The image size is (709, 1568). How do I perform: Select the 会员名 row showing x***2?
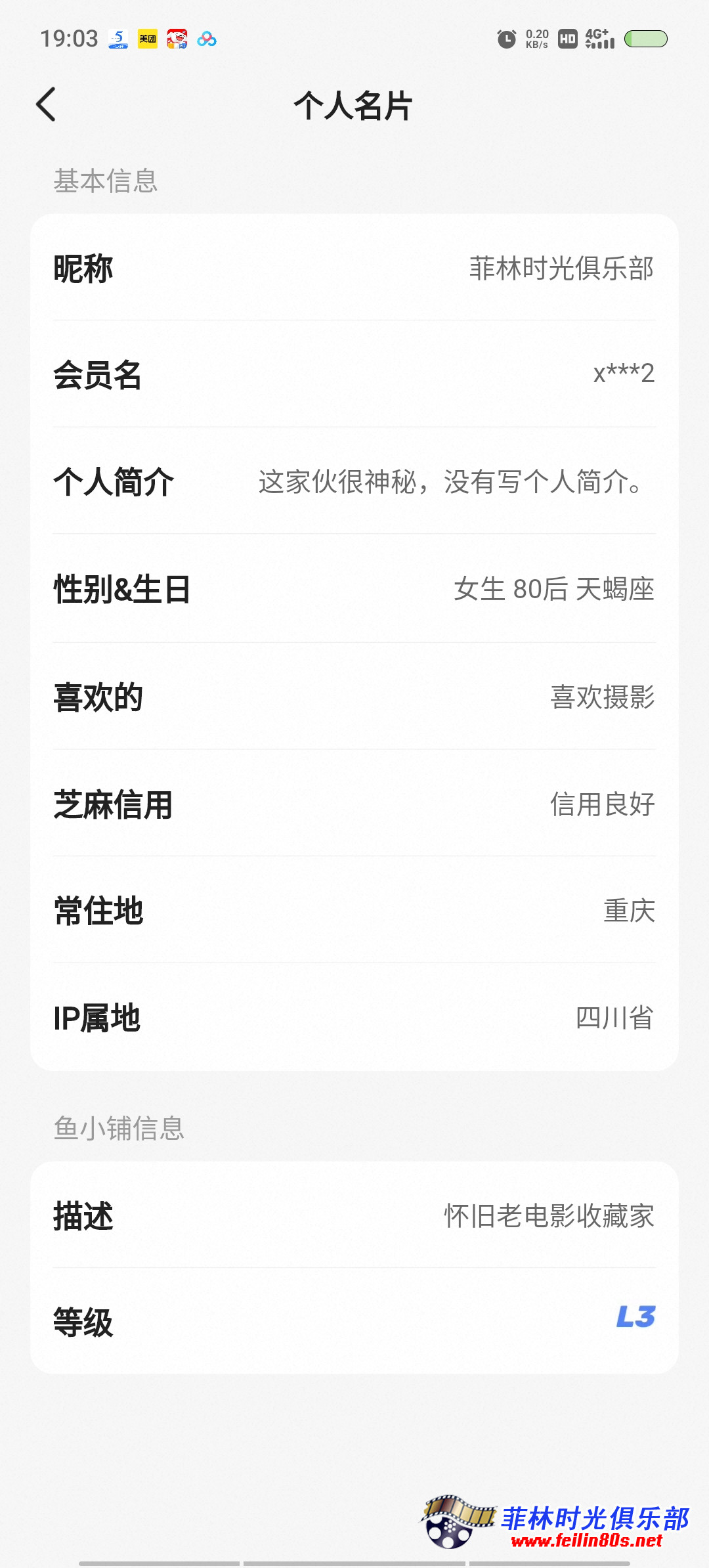[354, 374]
